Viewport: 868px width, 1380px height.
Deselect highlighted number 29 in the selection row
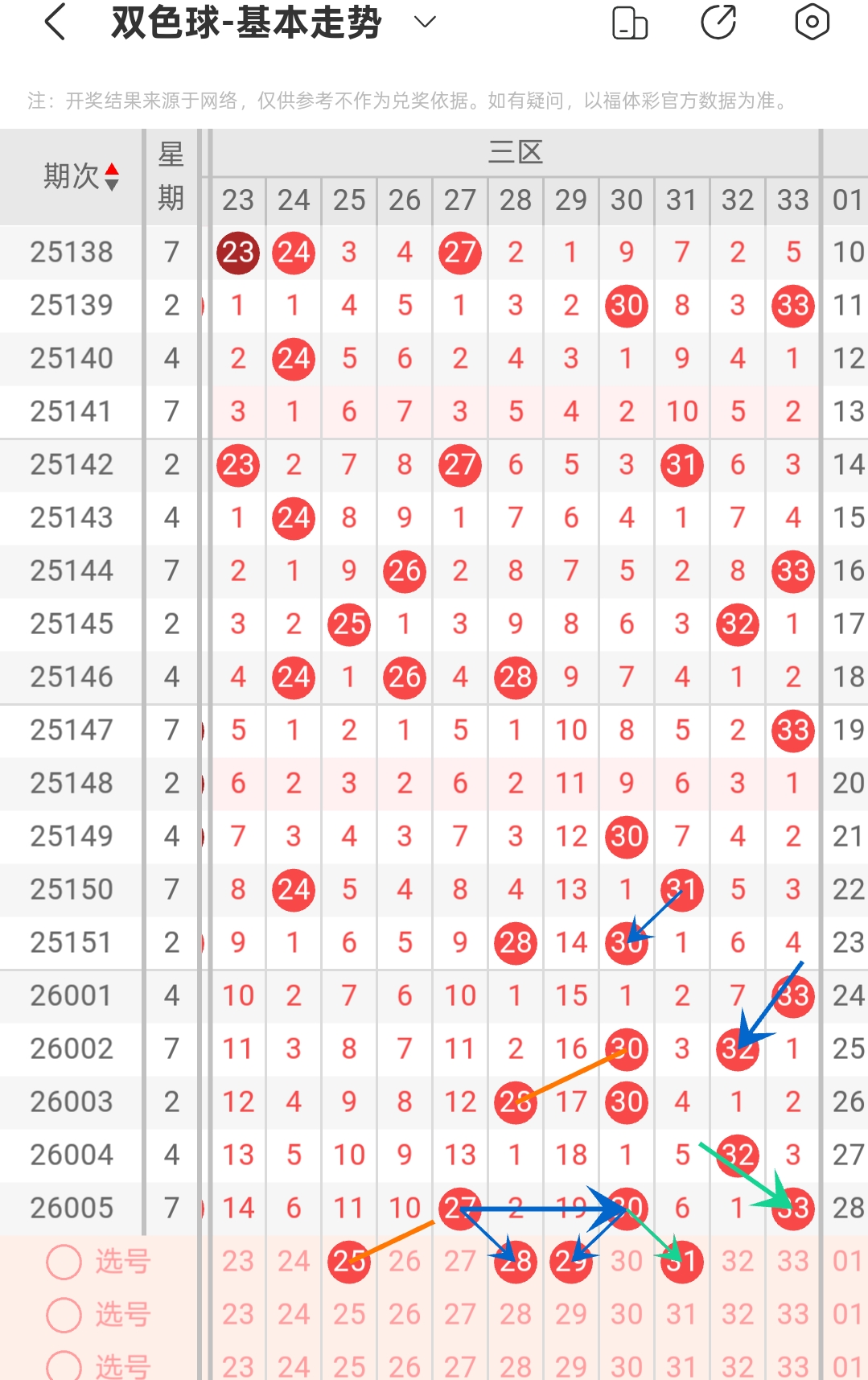[571, 1261]
